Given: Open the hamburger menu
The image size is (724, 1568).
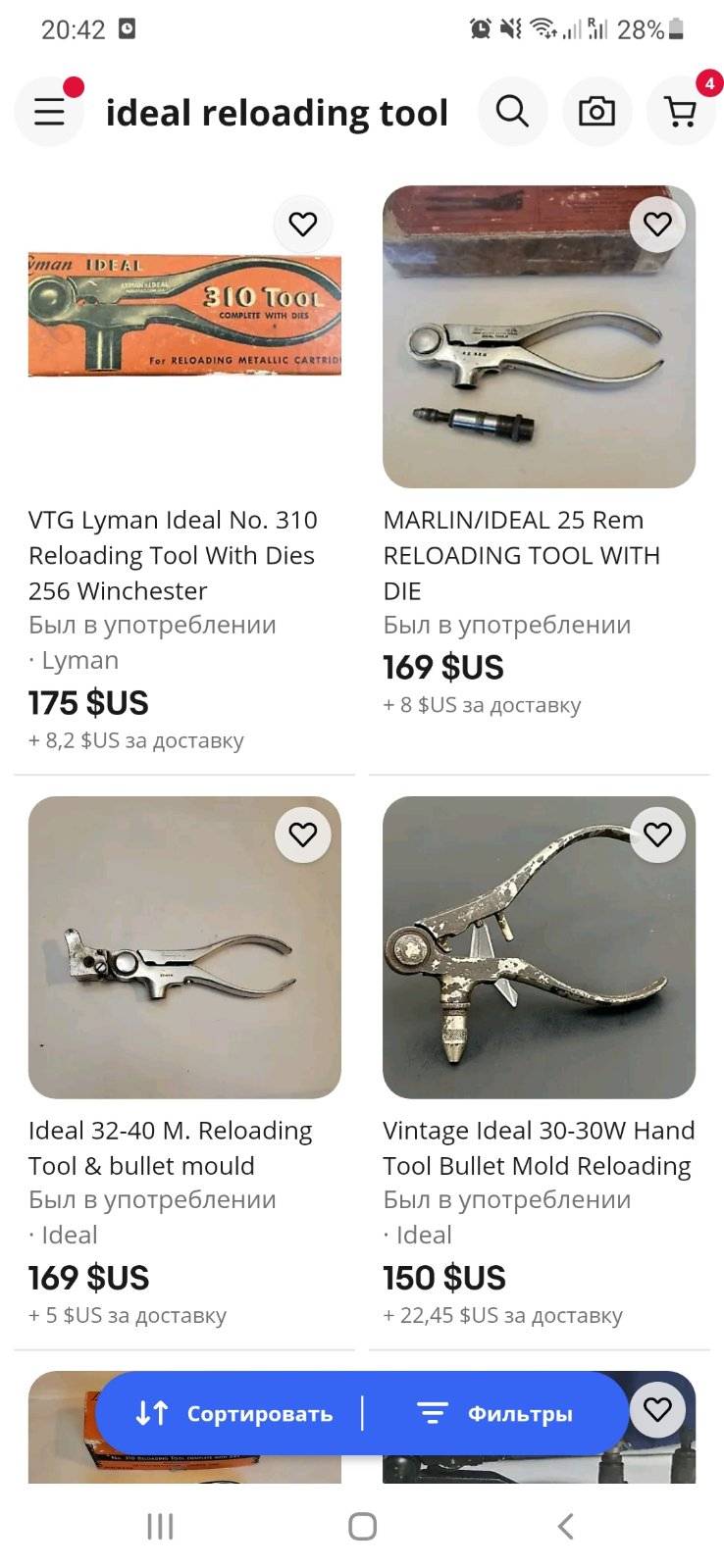Looking at the screenshot, I should coord(49,113).
